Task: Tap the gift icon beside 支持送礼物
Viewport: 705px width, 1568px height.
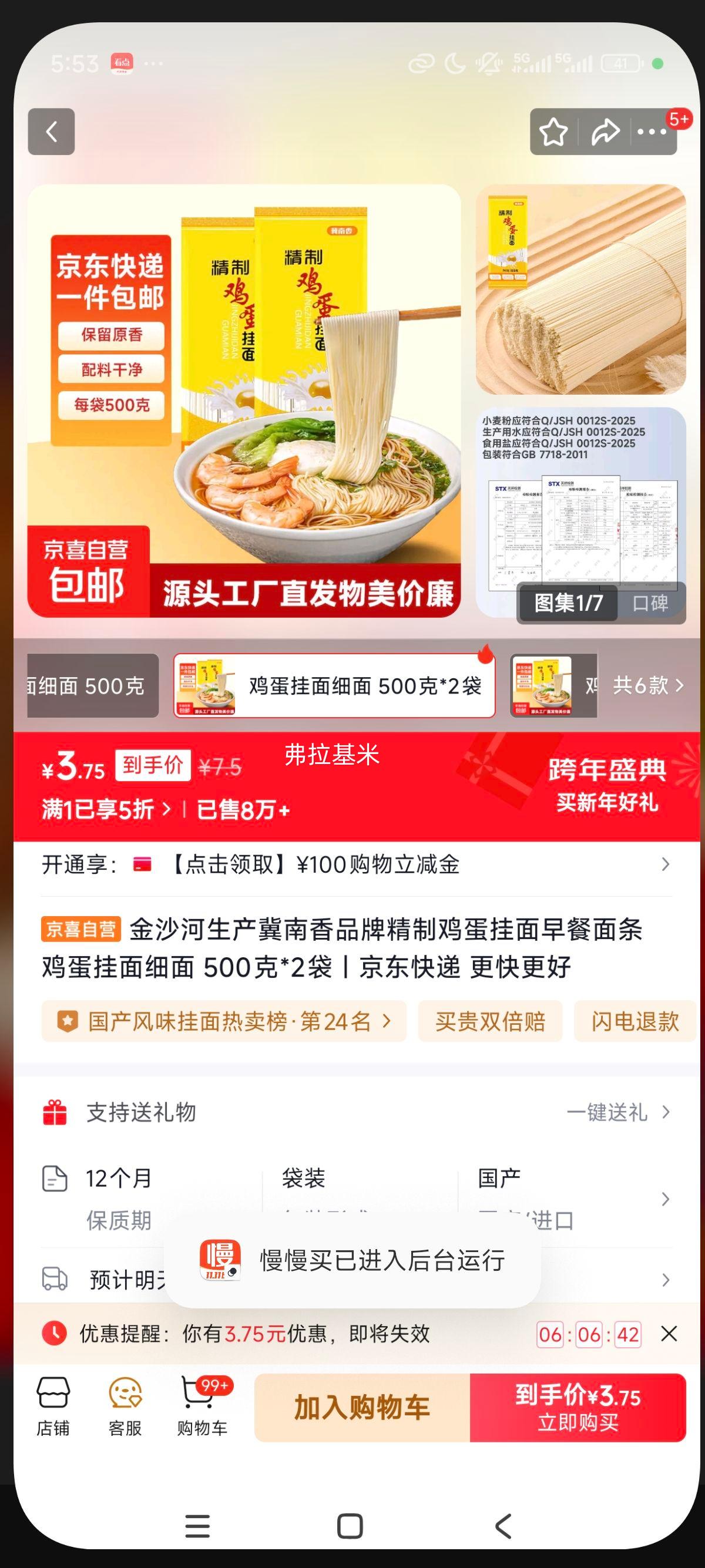Action: pos(55,1113)
